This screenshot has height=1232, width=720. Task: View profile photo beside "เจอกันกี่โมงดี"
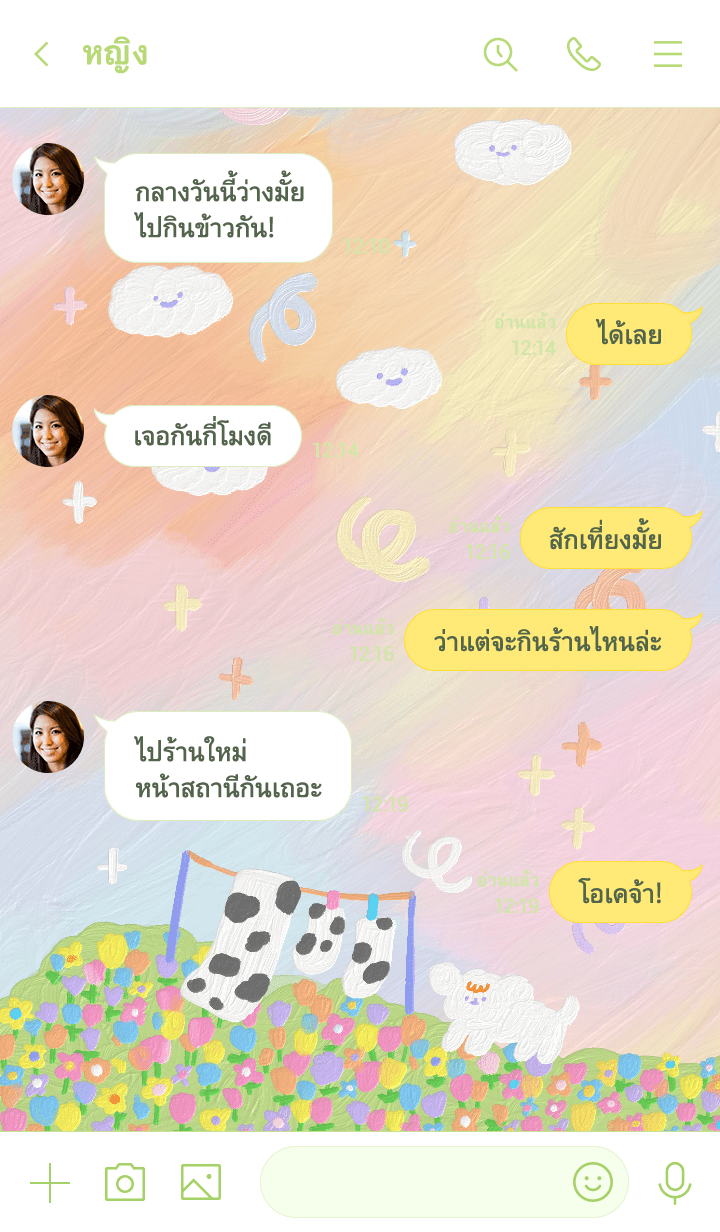click(48, 431)
